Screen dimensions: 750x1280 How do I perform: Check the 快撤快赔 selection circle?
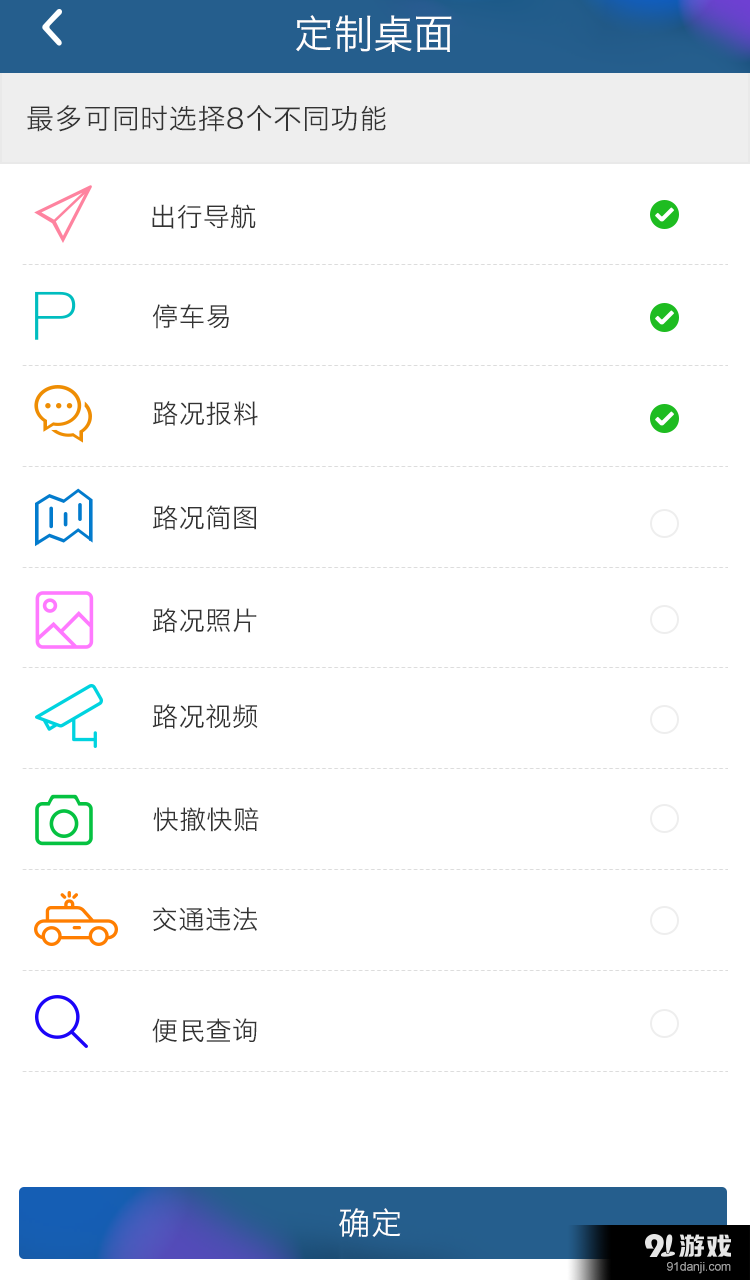pyautogui.click(x=664, y=818)
